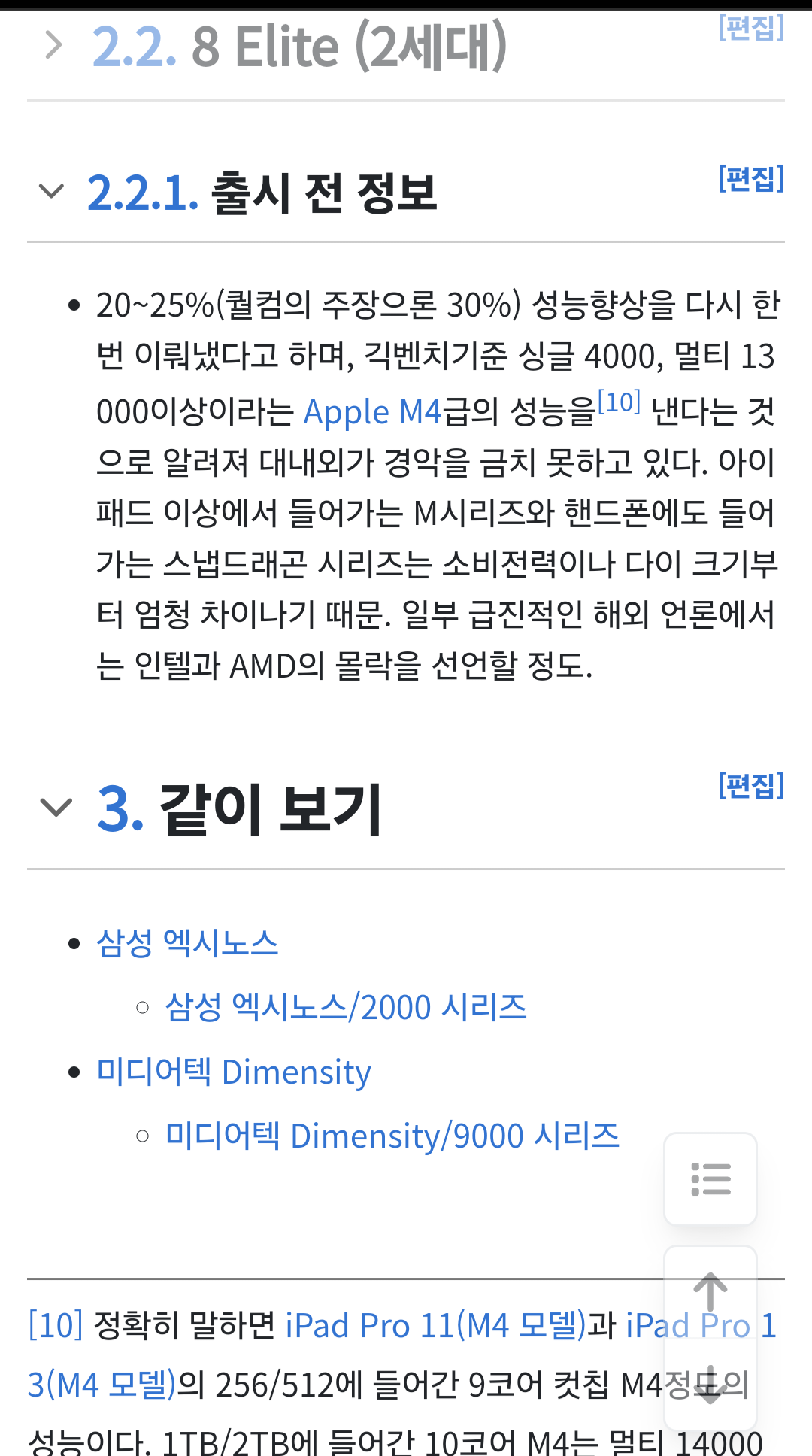Tap the 편집 link beside 8 Elite (2세대)

(751, 28)
